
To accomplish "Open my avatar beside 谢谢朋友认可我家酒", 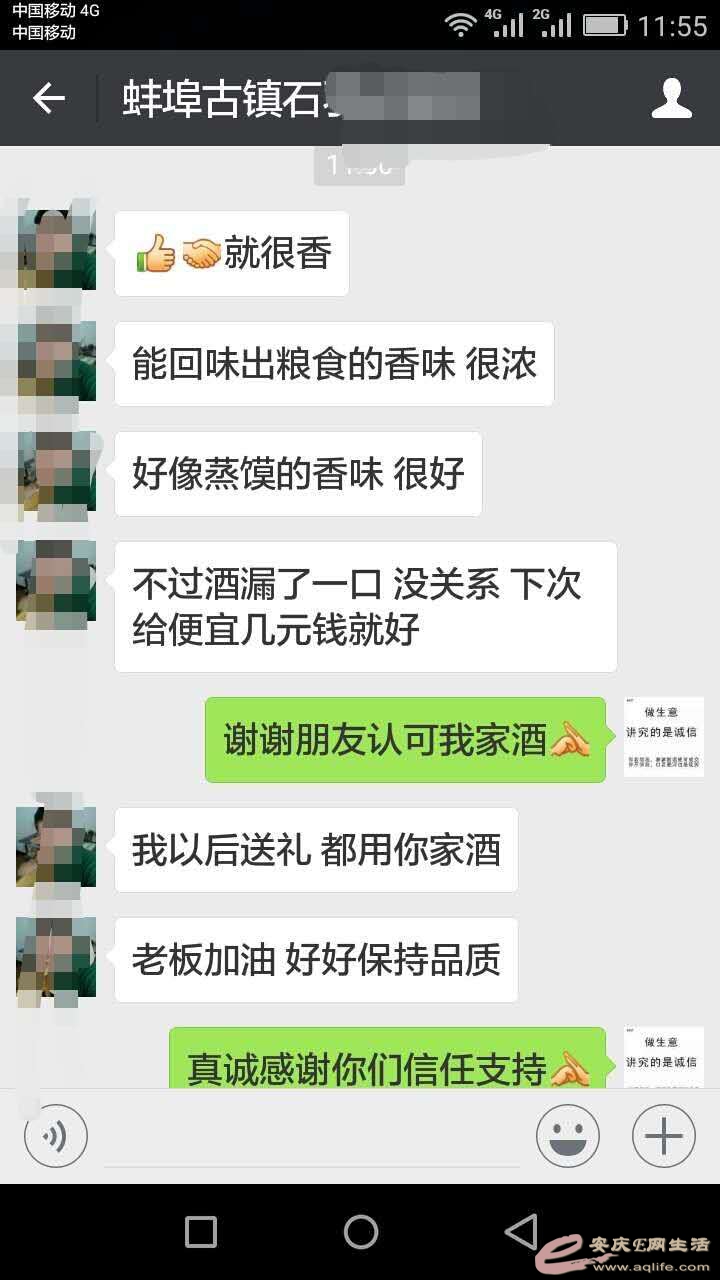I will pos(663,737).
